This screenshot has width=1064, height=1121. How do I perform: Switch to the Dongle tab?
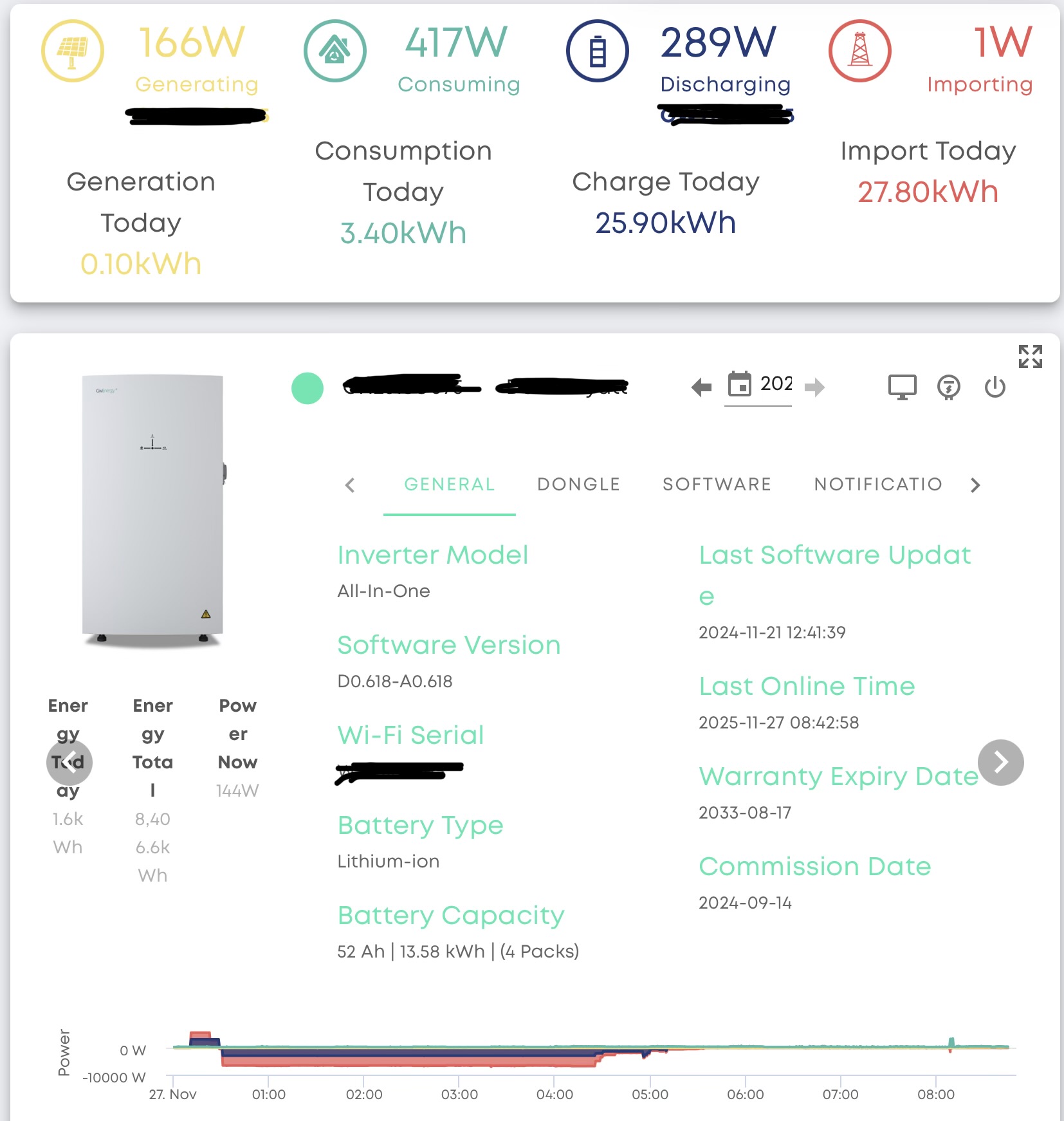[x=578, y=485]
